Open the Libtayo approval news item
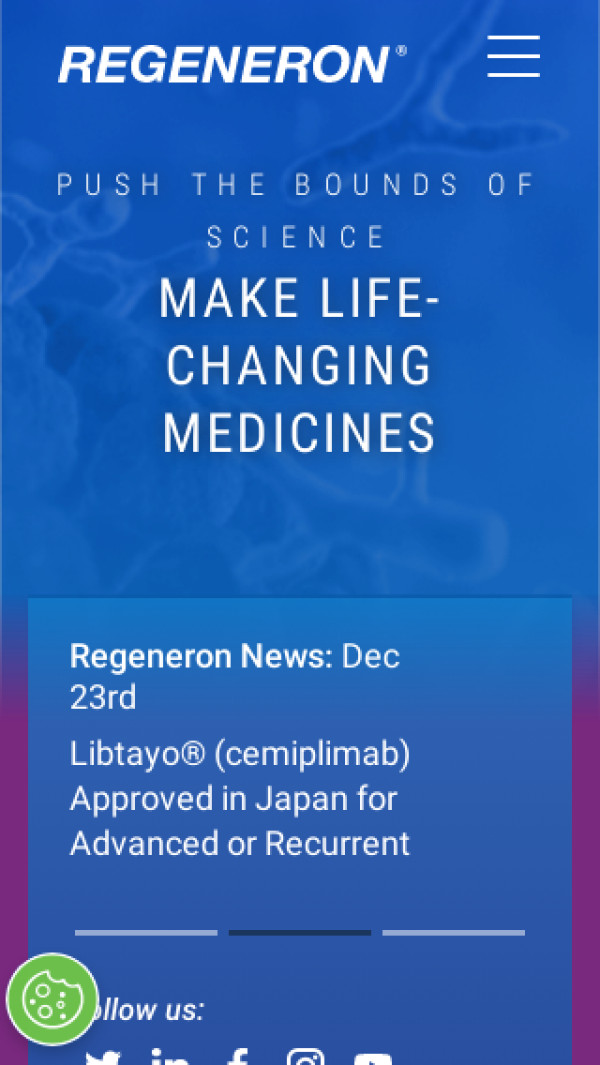 point(240,799)
